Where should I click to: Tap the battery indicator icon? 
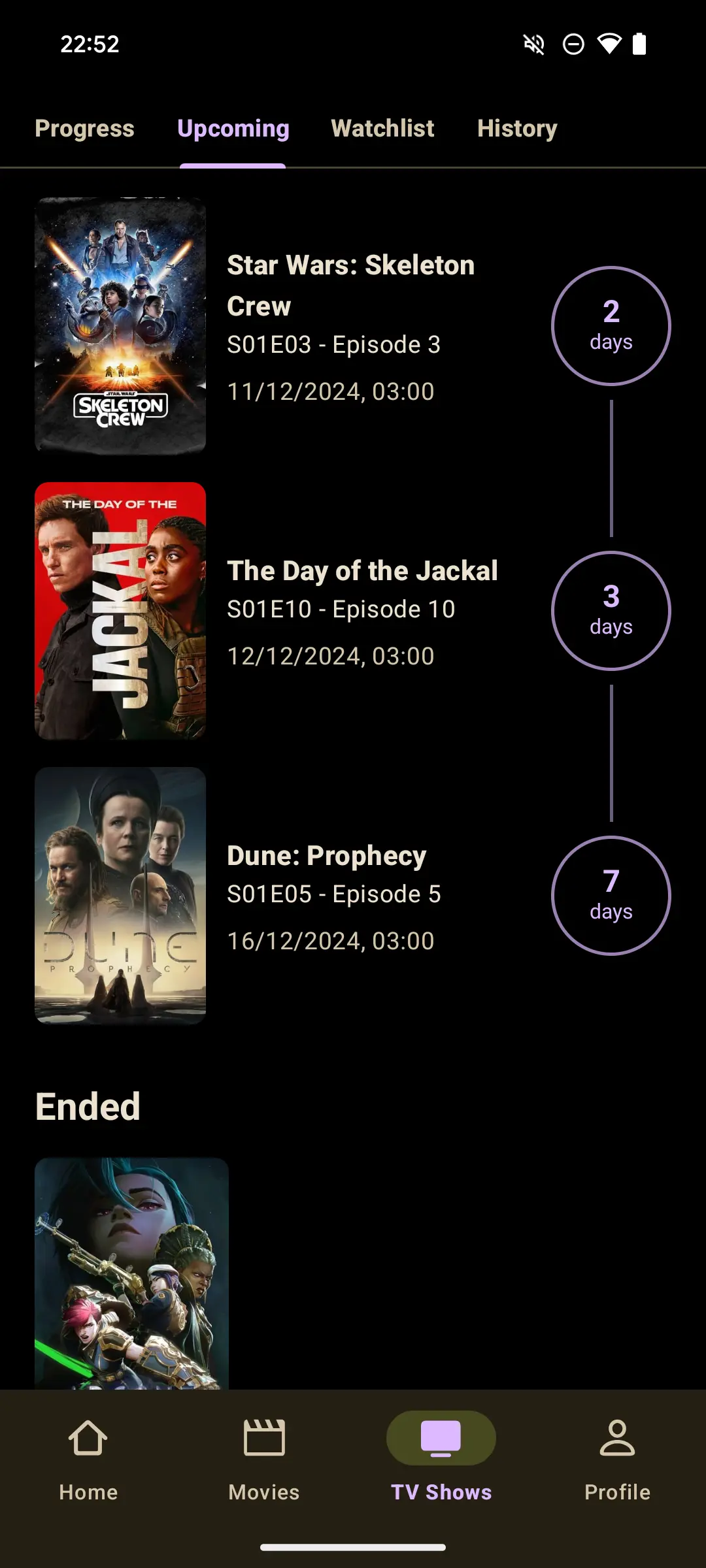(x=639, y=44)
